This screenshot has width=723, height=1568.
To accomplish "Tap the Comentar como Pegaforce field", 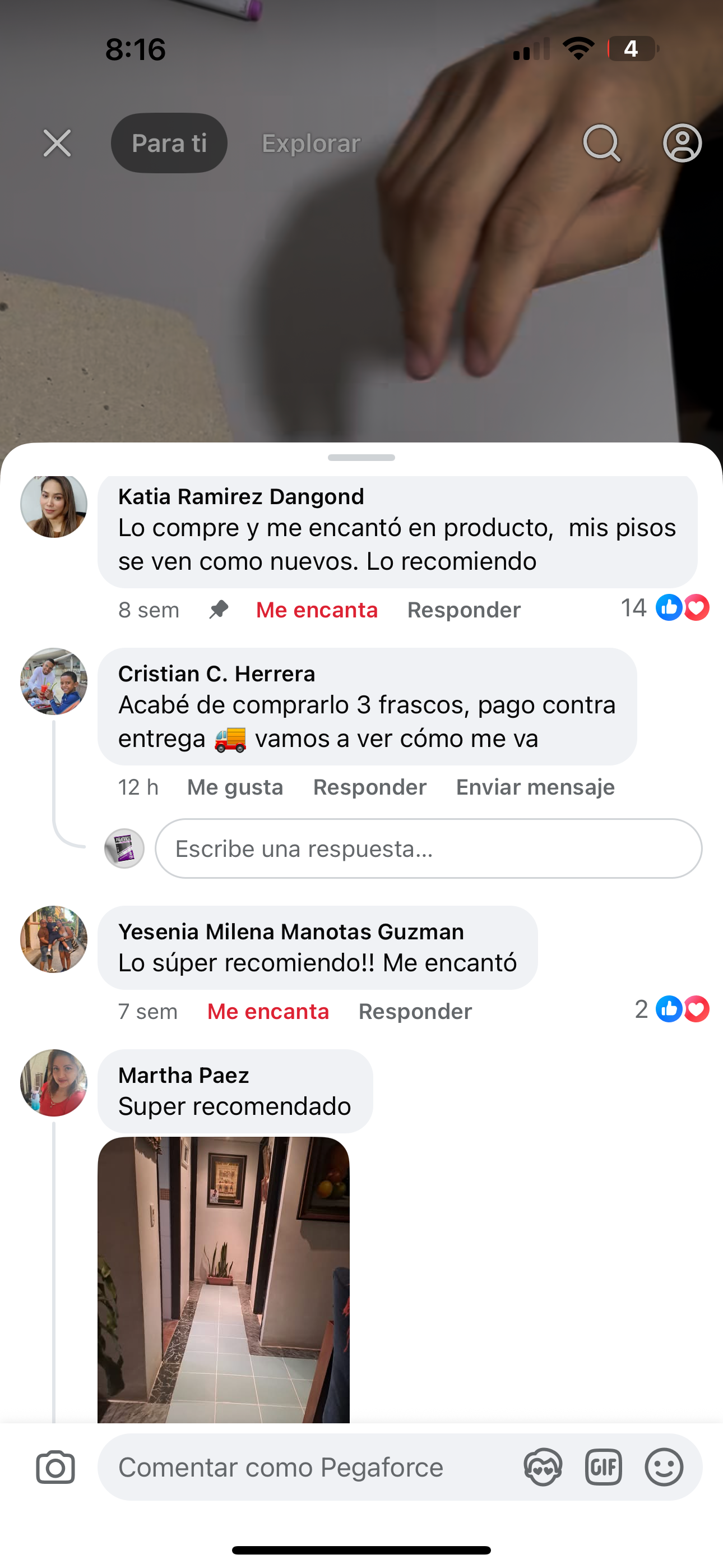I will point(304,1468).
